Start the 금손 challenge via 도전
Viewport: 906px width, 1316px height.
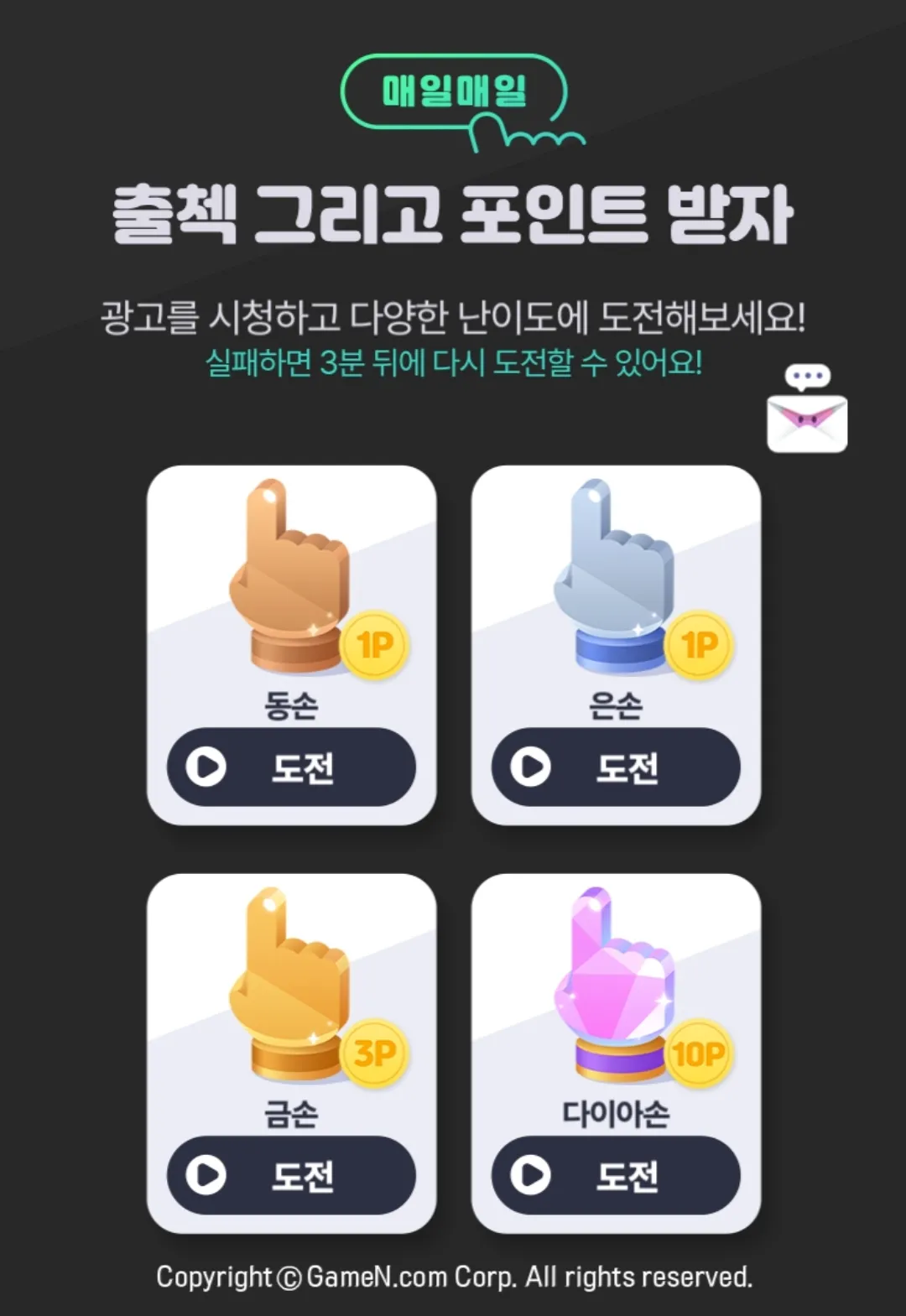tap(292, 1176)
